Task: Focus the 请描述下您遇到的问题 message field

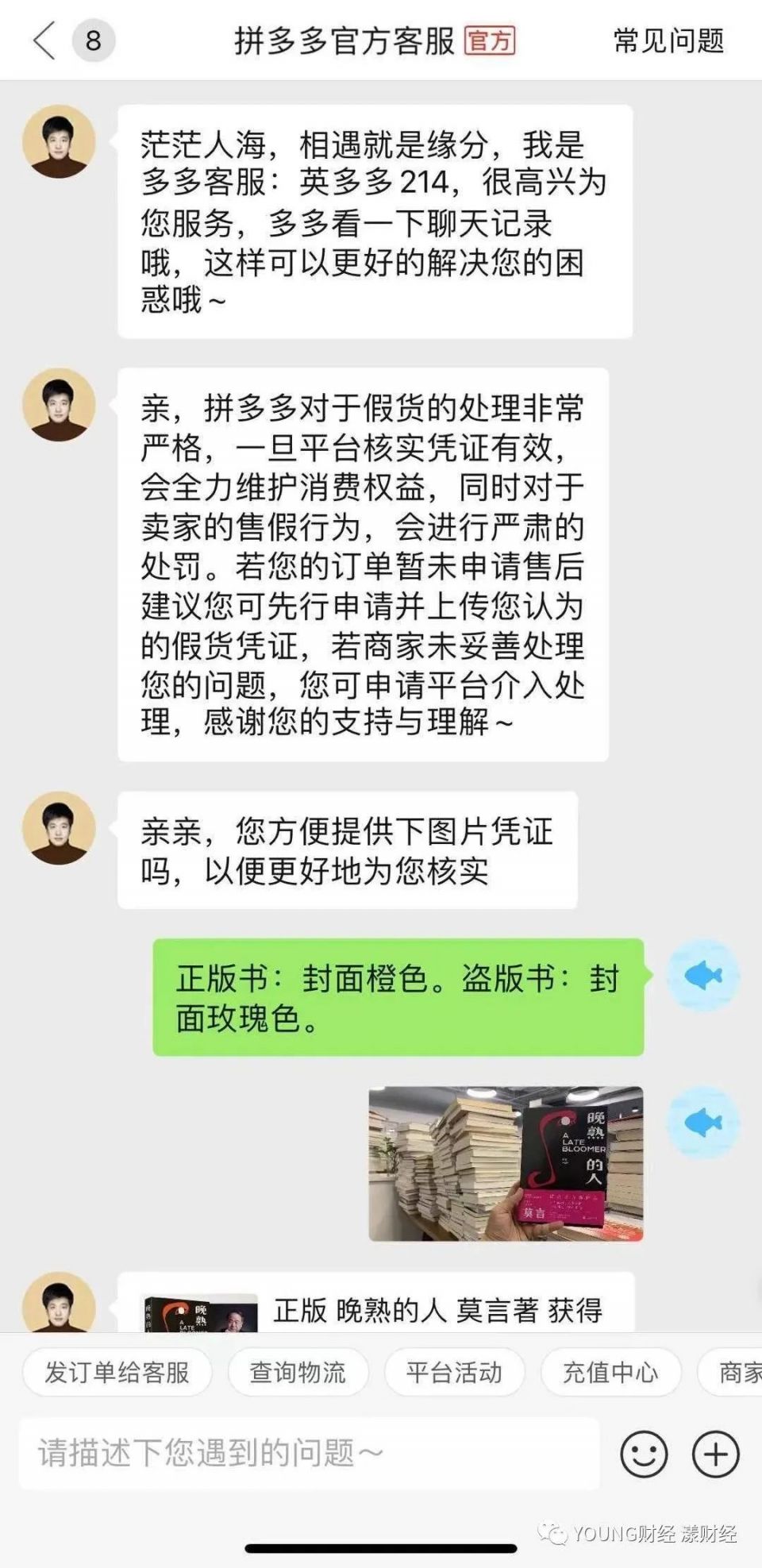Action: click(310, 1454)
